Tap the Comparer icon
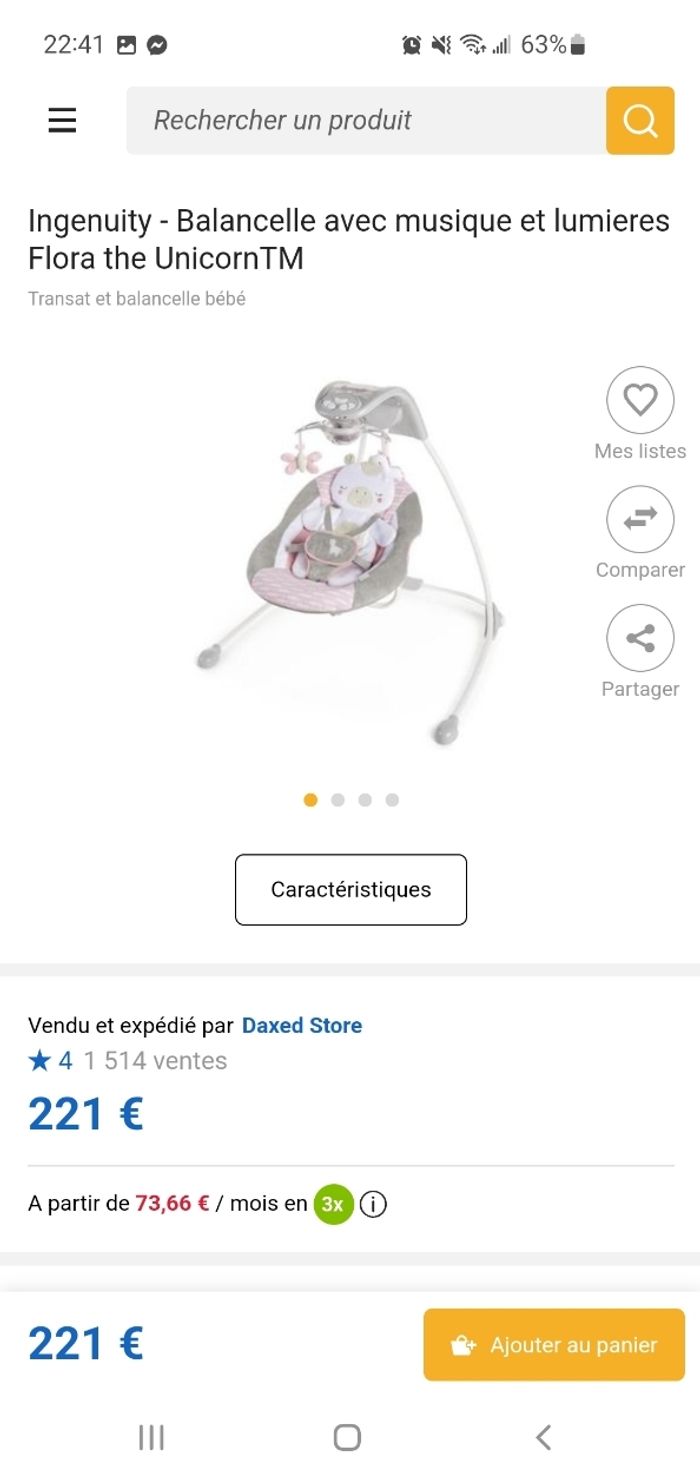This screenshot has width=700, height=1478. coord(640,519)
